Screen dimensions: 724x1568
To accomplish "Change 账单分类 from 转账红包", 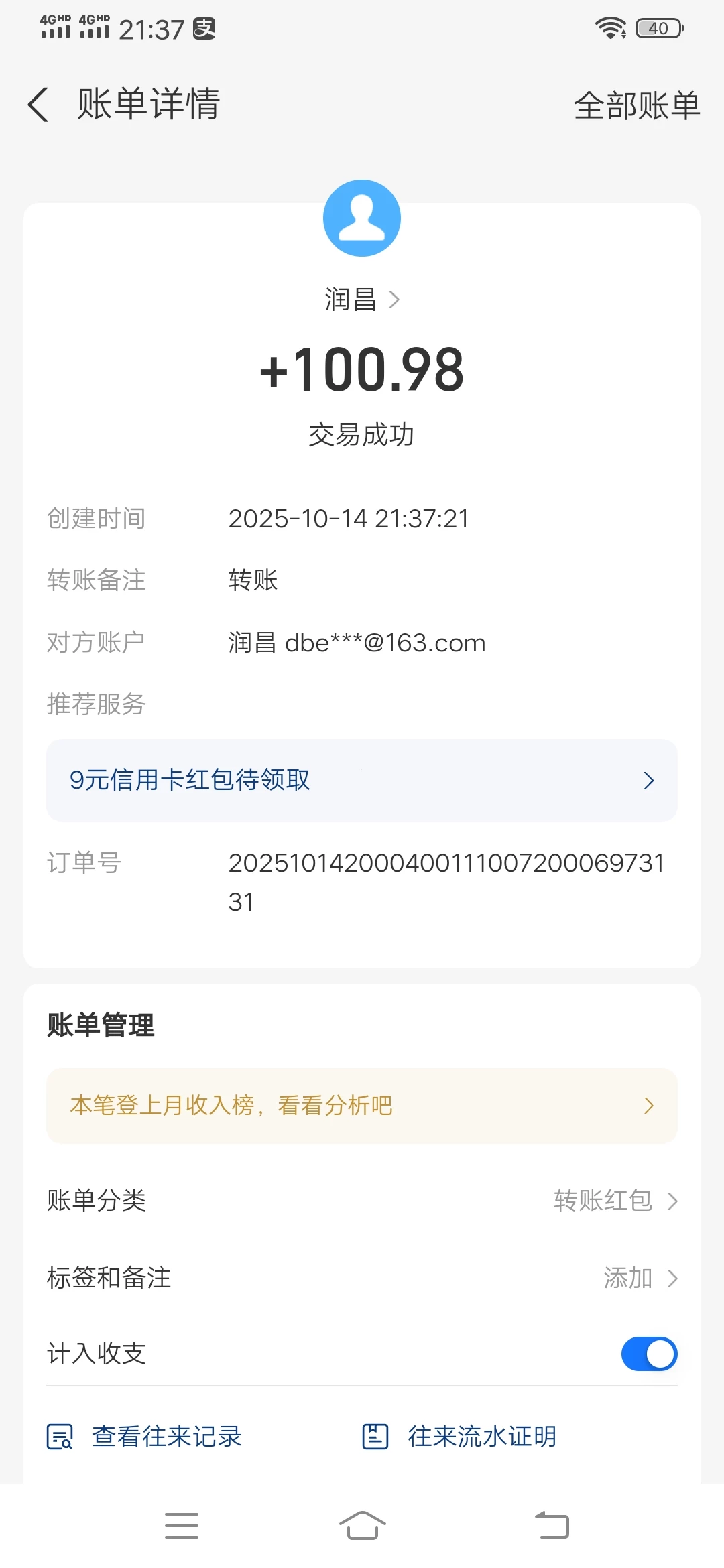I will pyautogui.click(x=615, y=1201).
